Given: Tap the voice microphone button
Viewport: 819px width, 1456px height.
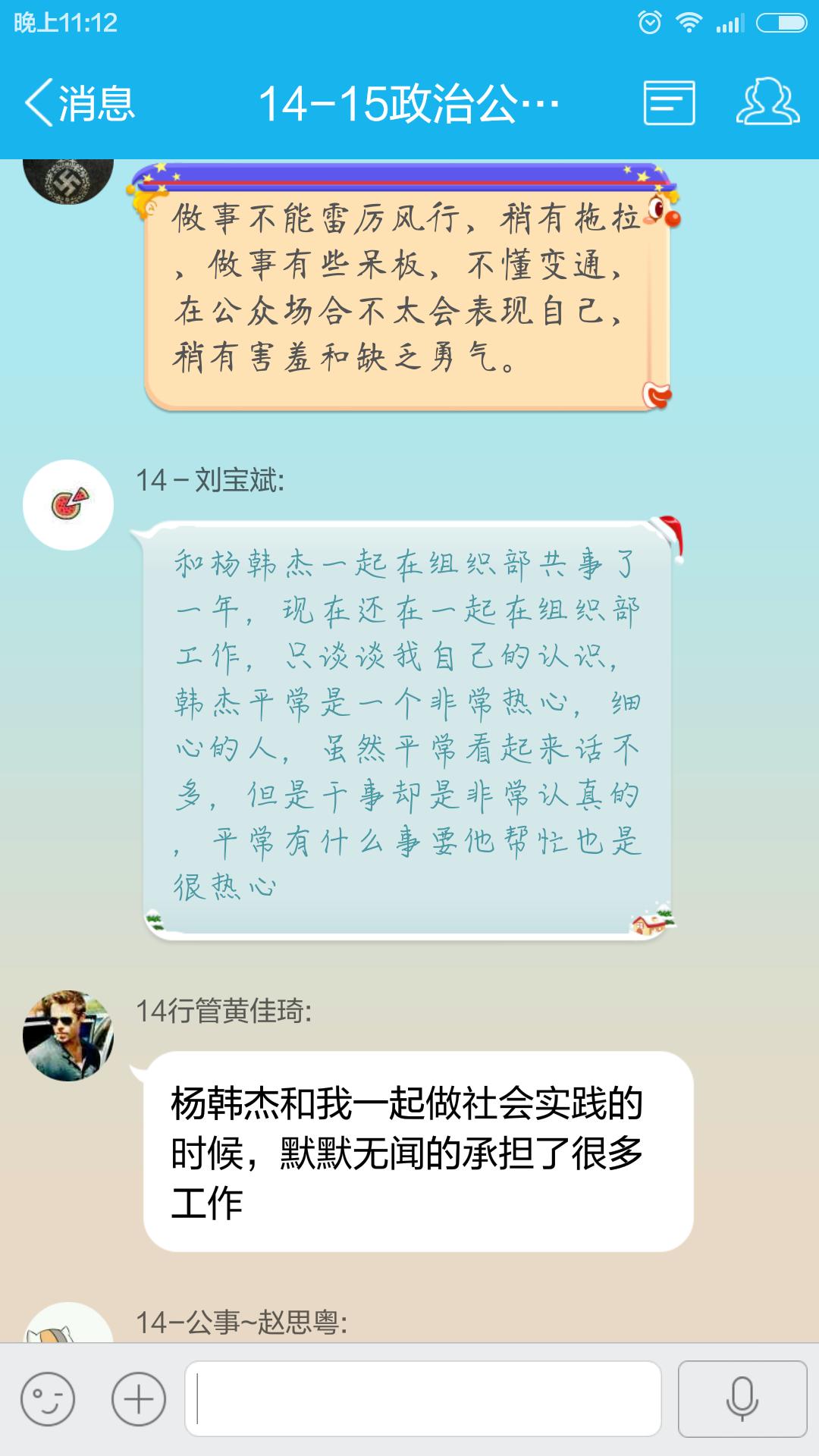Looking at the screenshot, I should pos(742,1399).
